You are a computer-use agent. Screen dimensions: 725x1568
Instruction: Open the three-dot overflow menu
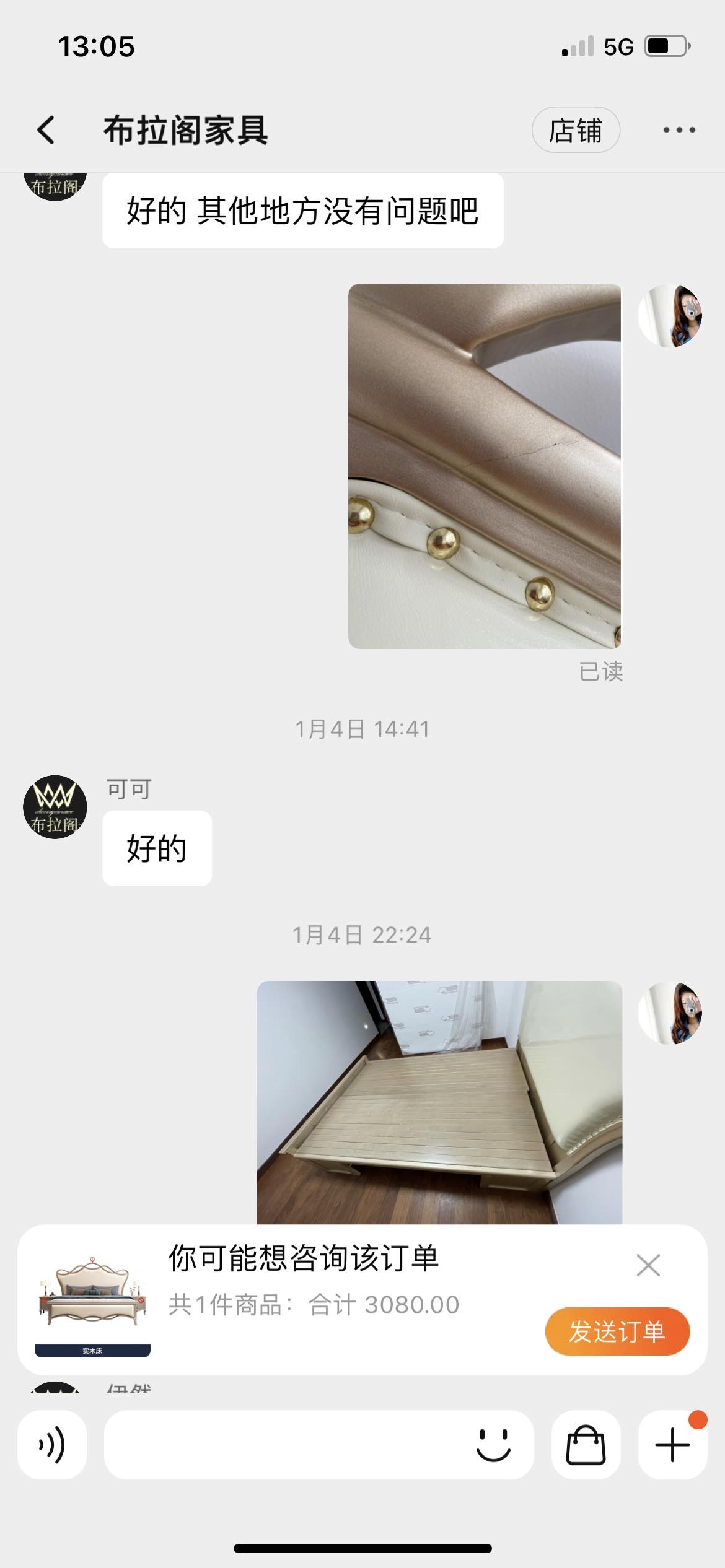click(x=679, y=130)
